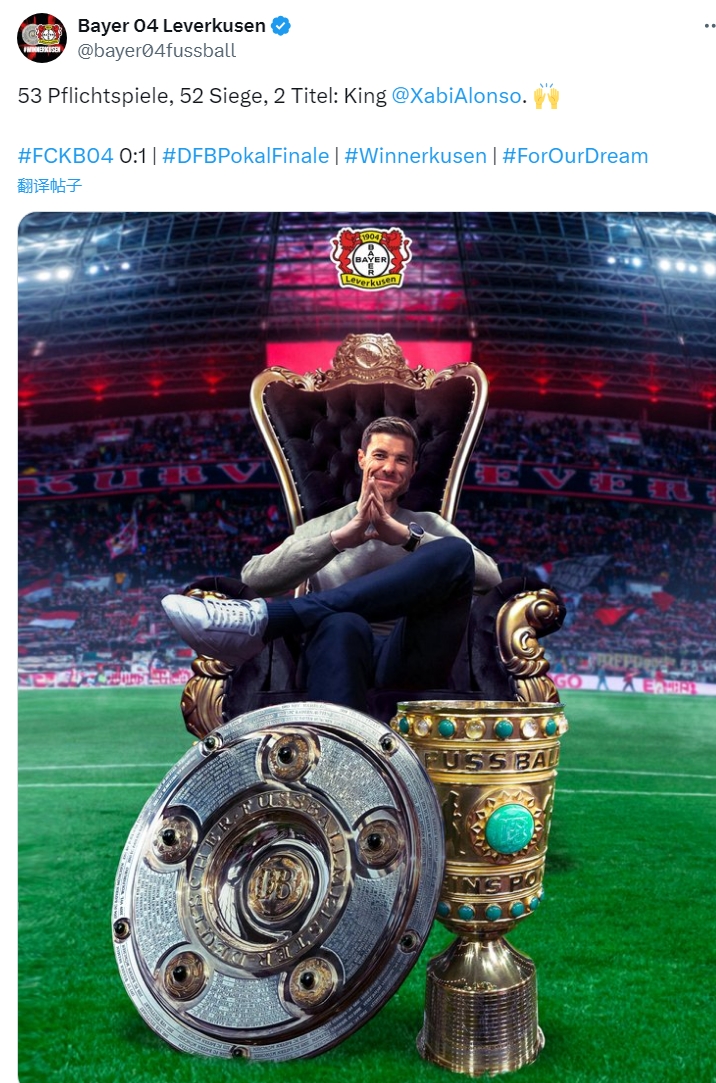This screenshot has height=1083, width=716.
Task: Open the #Winnerkusen hashtag
Action: [415, 156]
